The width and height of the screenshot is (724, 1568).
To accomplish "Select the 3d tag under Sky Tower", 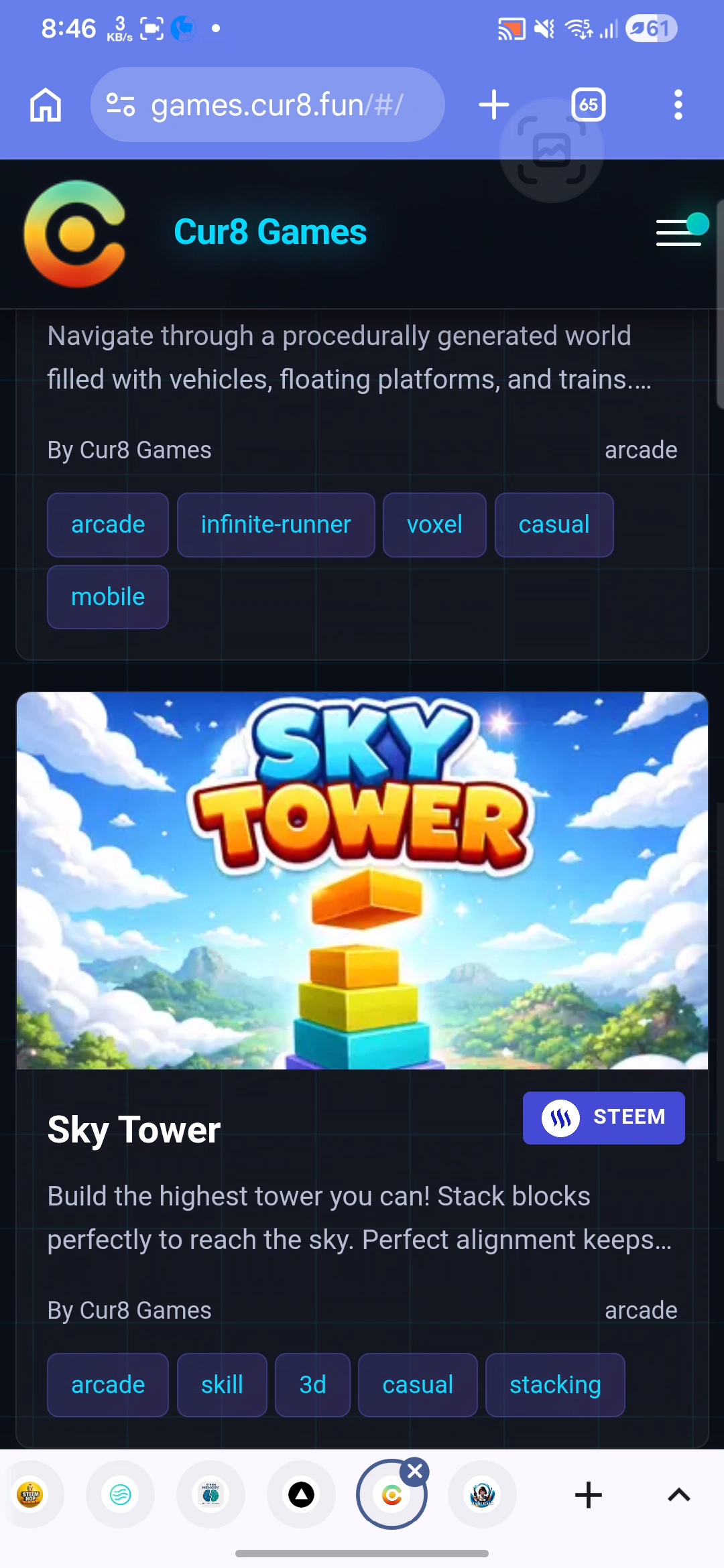I will coord(312,1385).
